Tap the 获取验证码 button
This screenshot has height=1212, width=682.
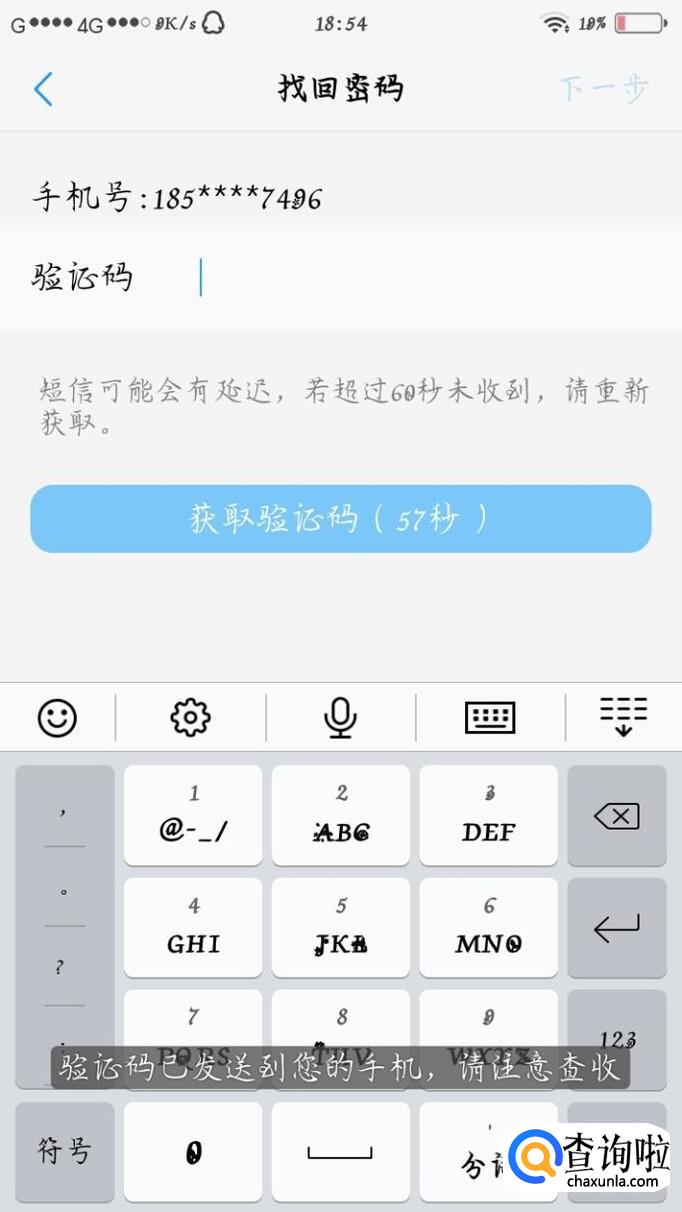coord(341,519)
